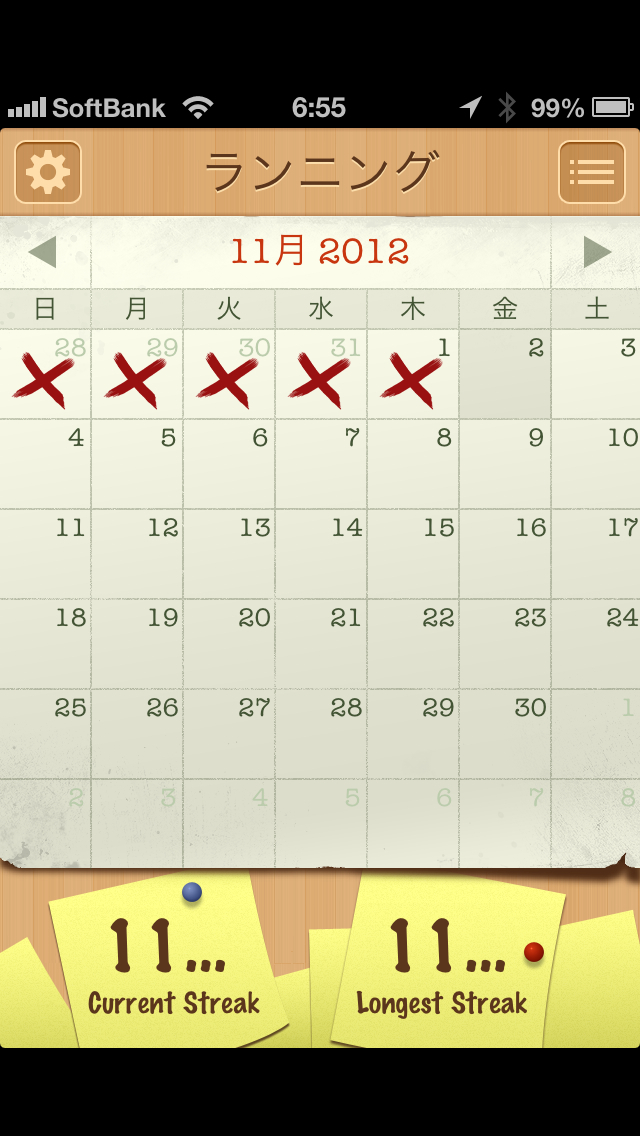The image size is (640, 1136).
Task: Select November 30 on the calendar
Action: (x=505, y=735)
